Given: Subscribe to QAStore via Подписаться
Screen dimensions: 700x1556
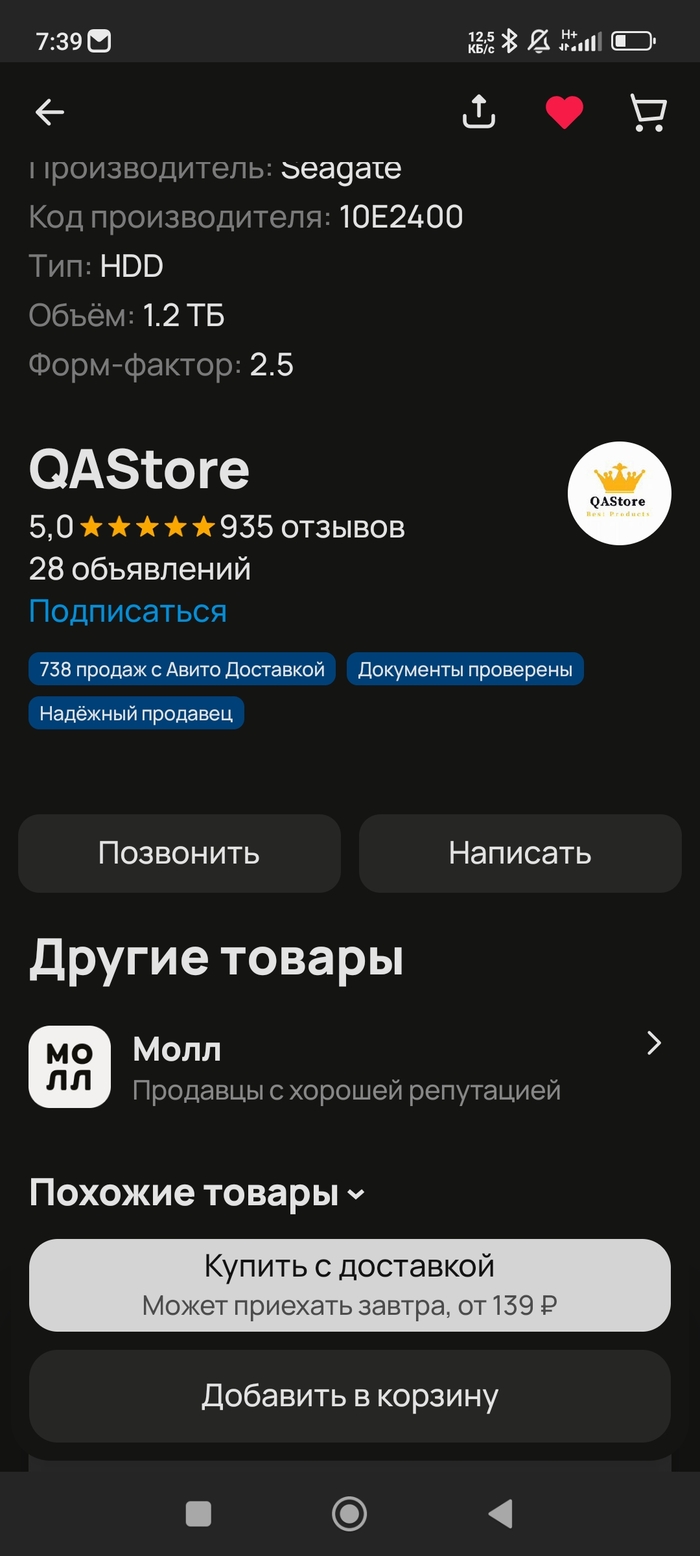Looking at the screenshot, I should [128, 611].
